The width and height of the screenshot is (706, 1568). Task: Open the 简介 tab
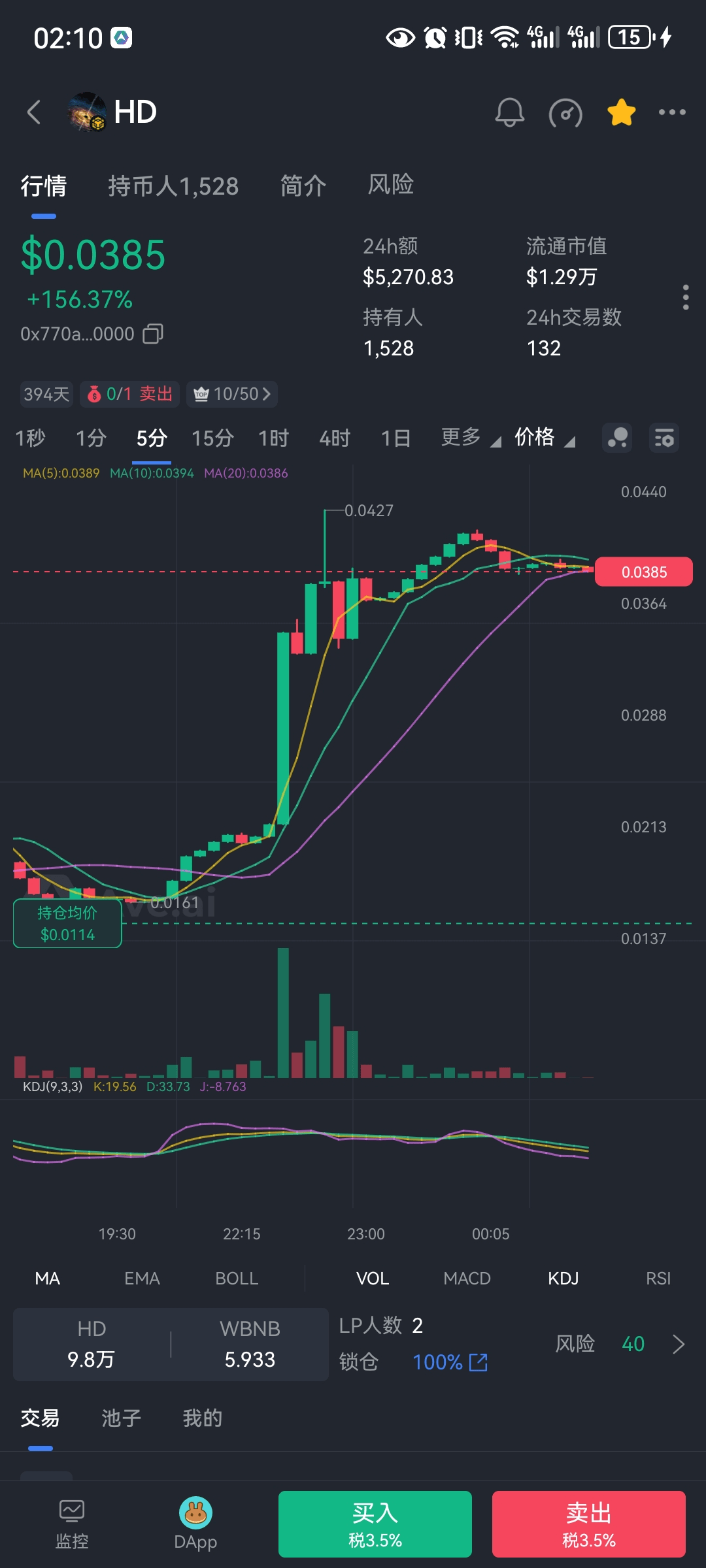pos(303,186)
